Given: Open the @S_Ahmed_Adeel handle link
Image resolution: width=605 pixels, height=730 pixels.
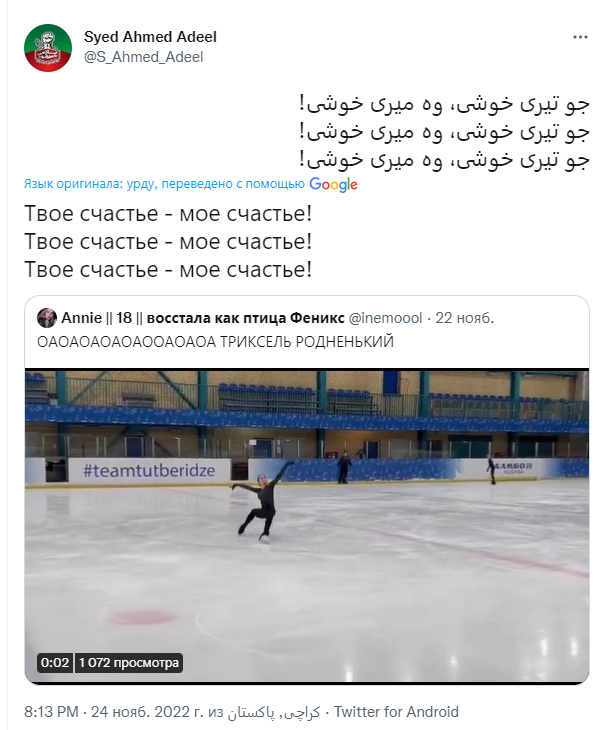Looking at the screenshot, I should 143,57.
